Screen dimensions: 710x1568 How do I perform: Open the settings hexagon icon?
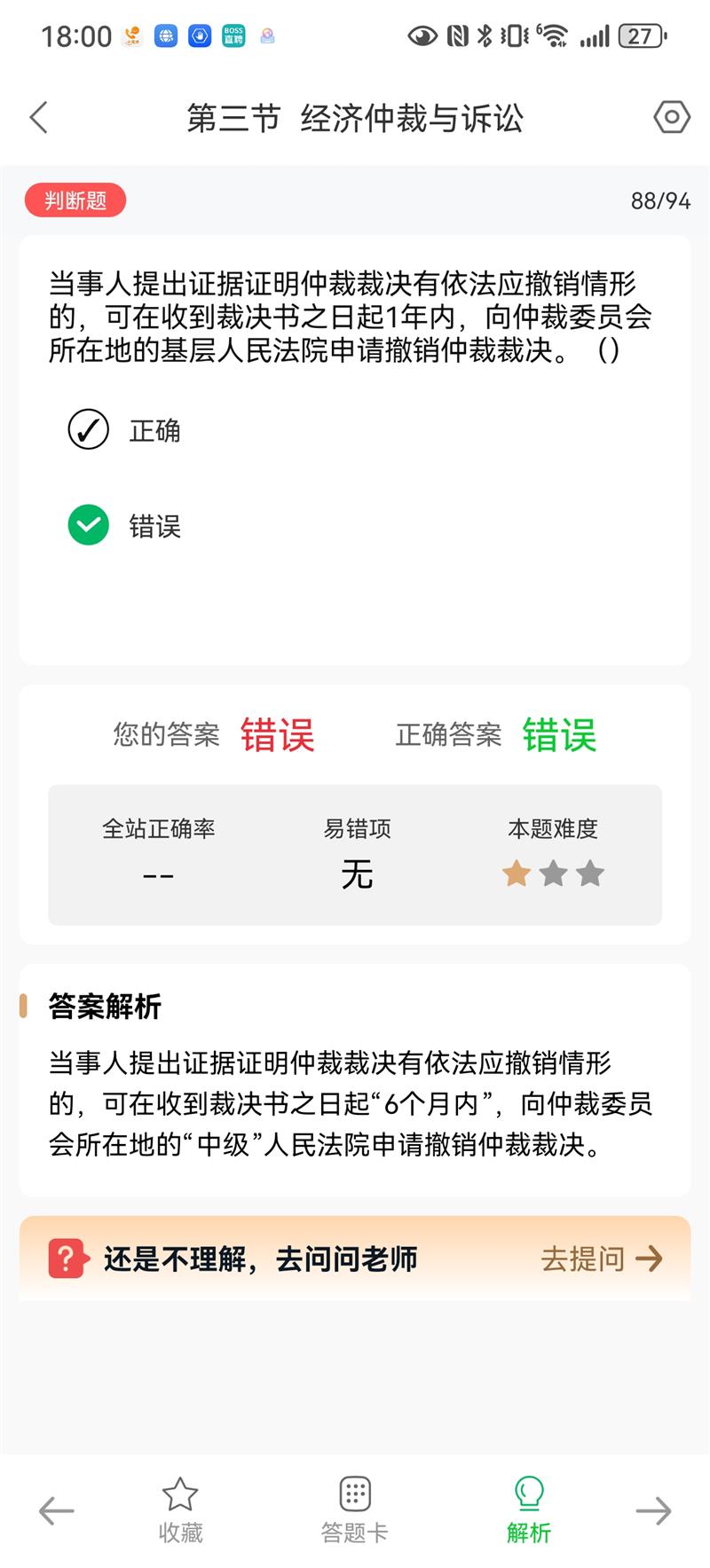671,117
